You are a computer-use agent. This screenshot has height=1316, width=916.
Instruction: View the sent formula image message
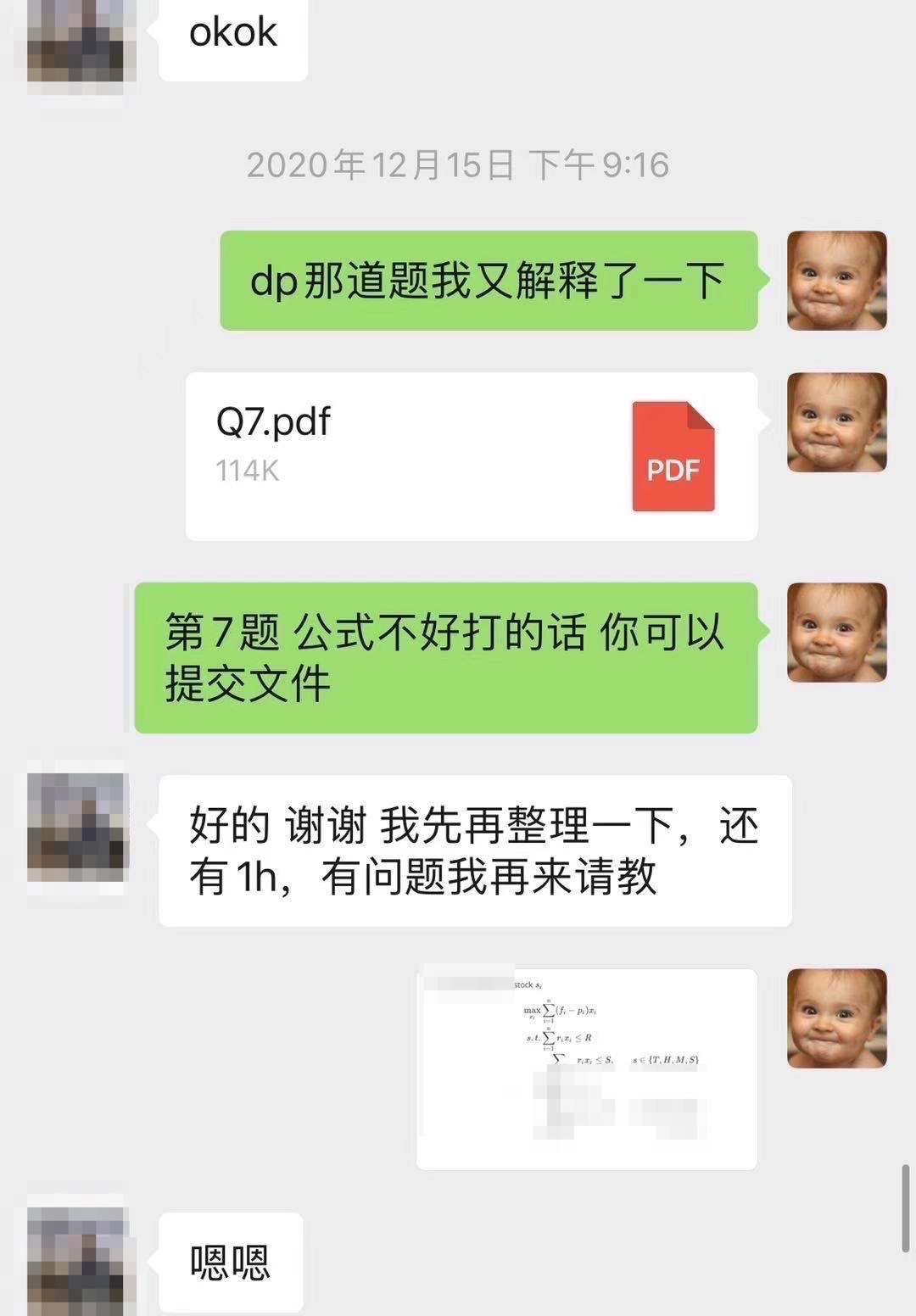click(586, 1068)
